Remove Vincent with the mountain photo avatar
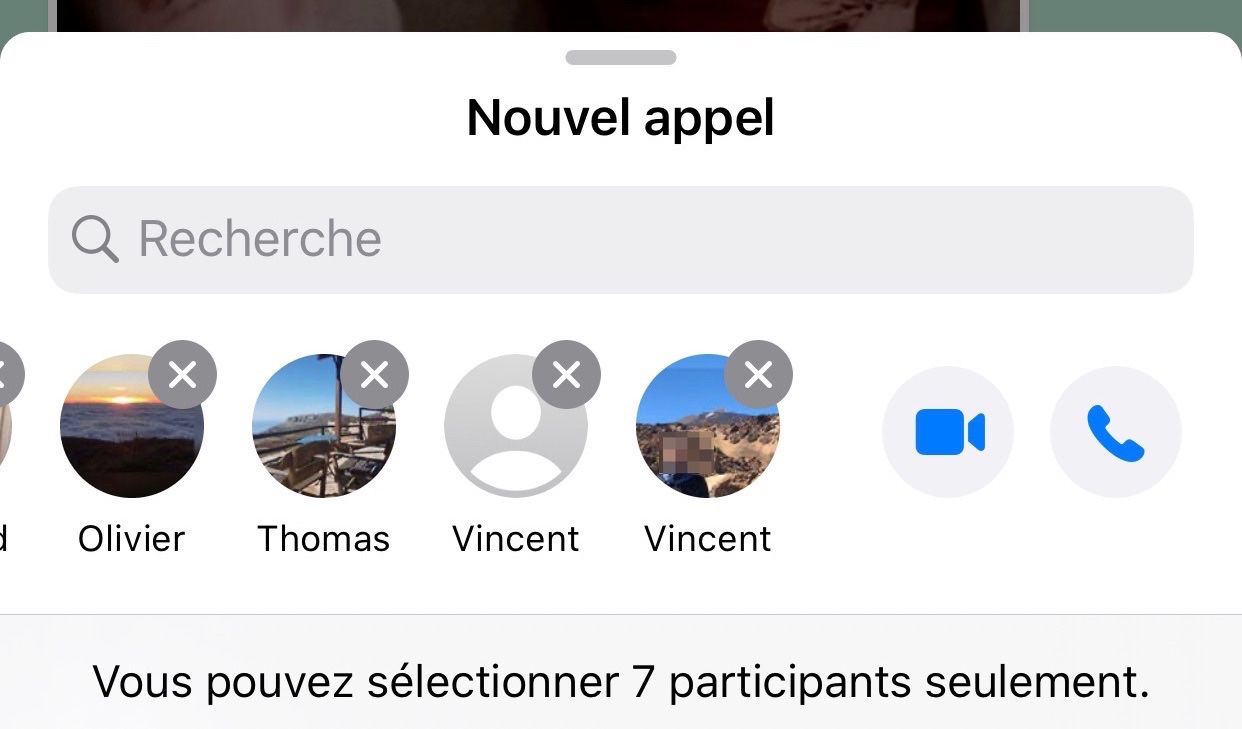 point(758,375)
